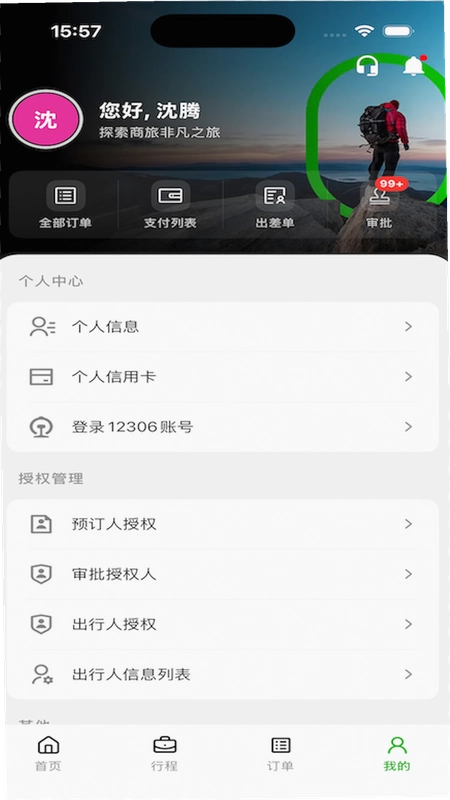Image resolution: width=450 pixels, height=800 pixels.
Task: Tap the 沈 profile avatar
Action: 46,119
